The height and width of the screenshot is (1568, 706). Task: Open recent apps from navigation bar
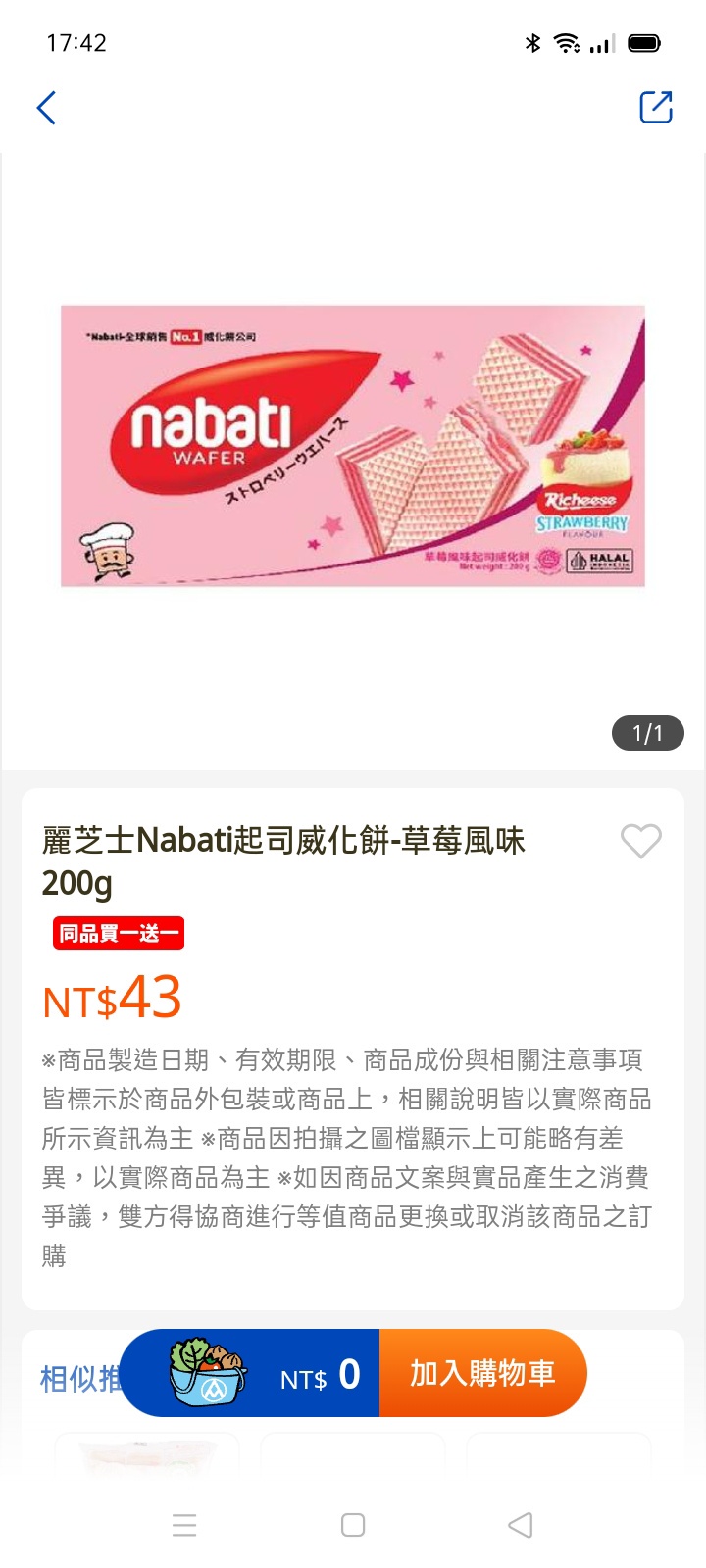click(184, 1525)
